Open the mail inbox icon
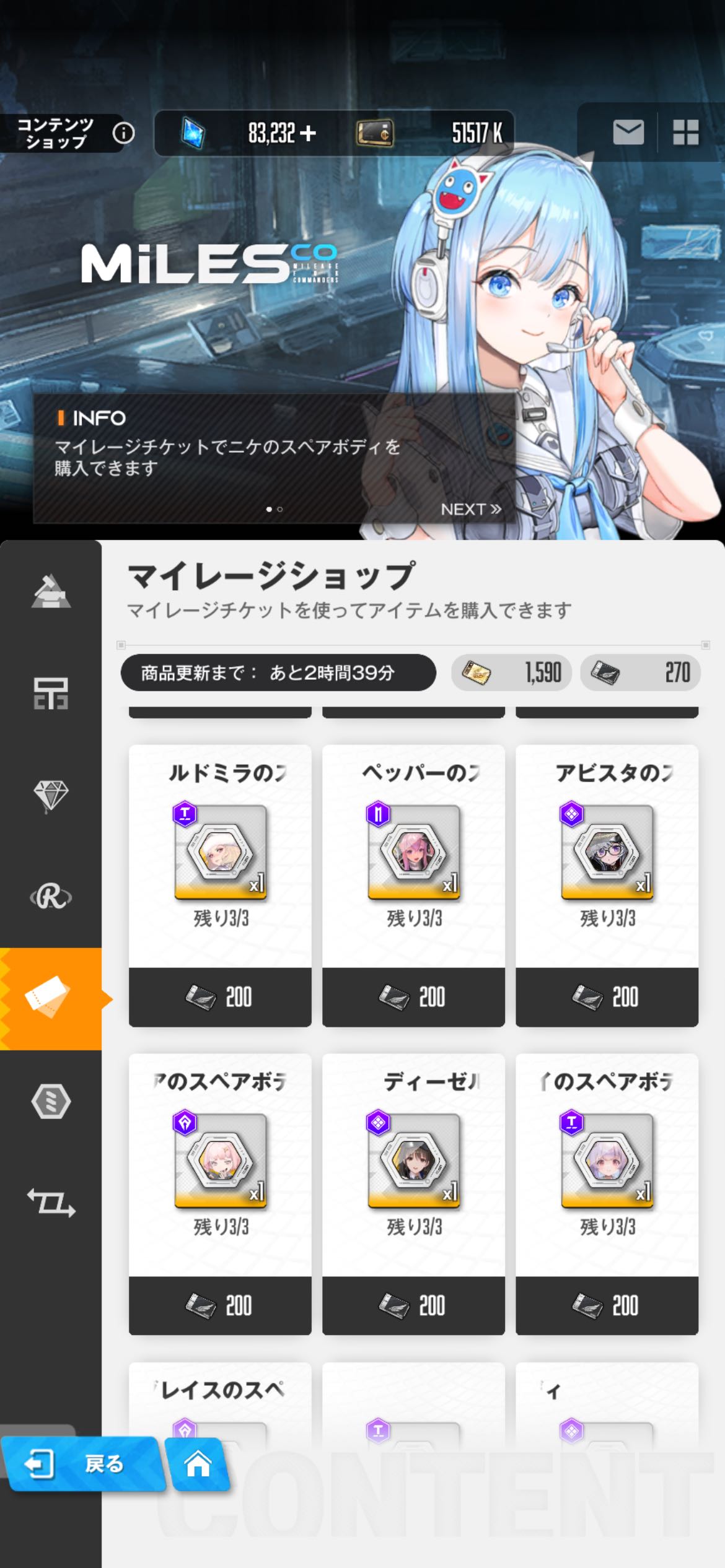The width and height of the screenshot is (725, 1568). pyautogui.click(x=628, y=133)
